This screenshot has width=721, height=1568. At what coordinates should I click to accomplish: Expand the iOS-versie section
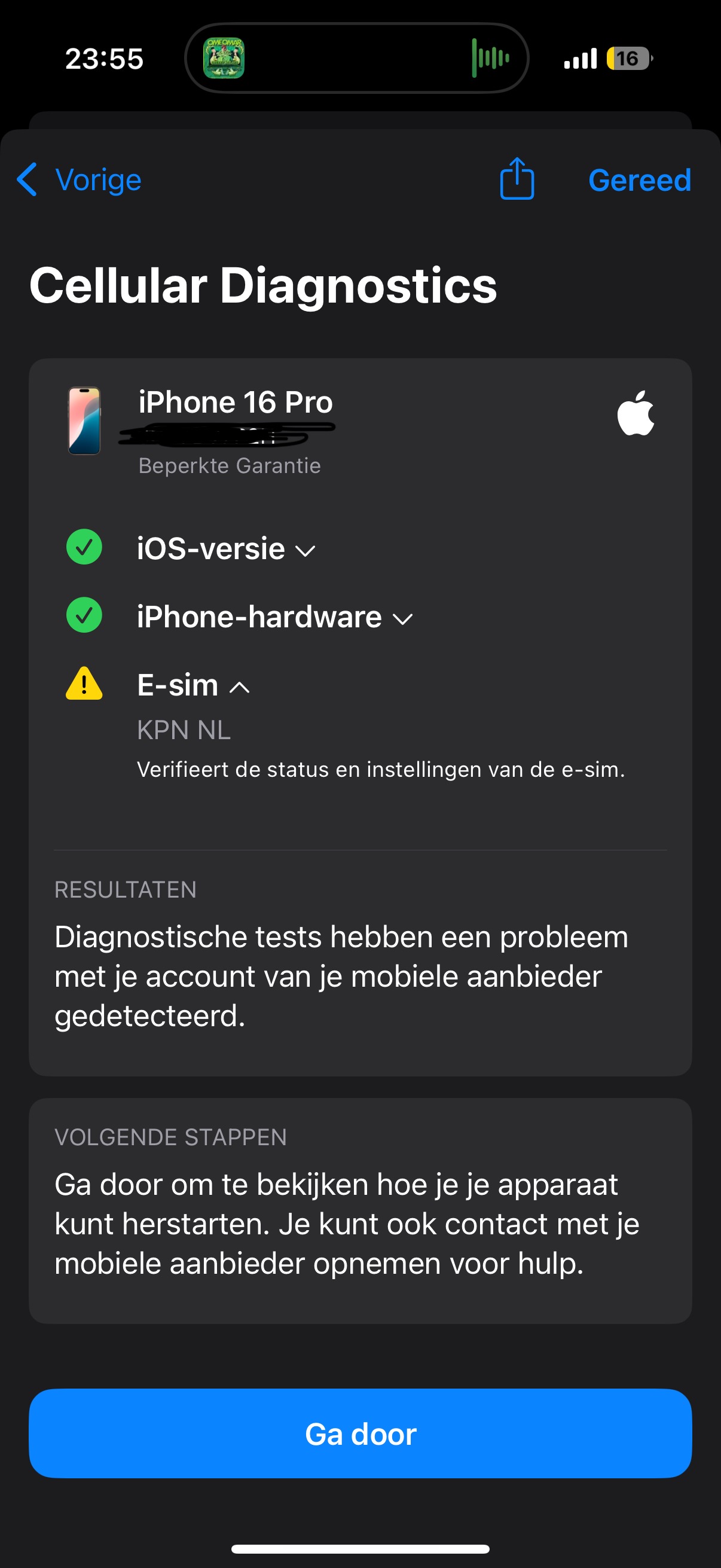pos(226,549)
